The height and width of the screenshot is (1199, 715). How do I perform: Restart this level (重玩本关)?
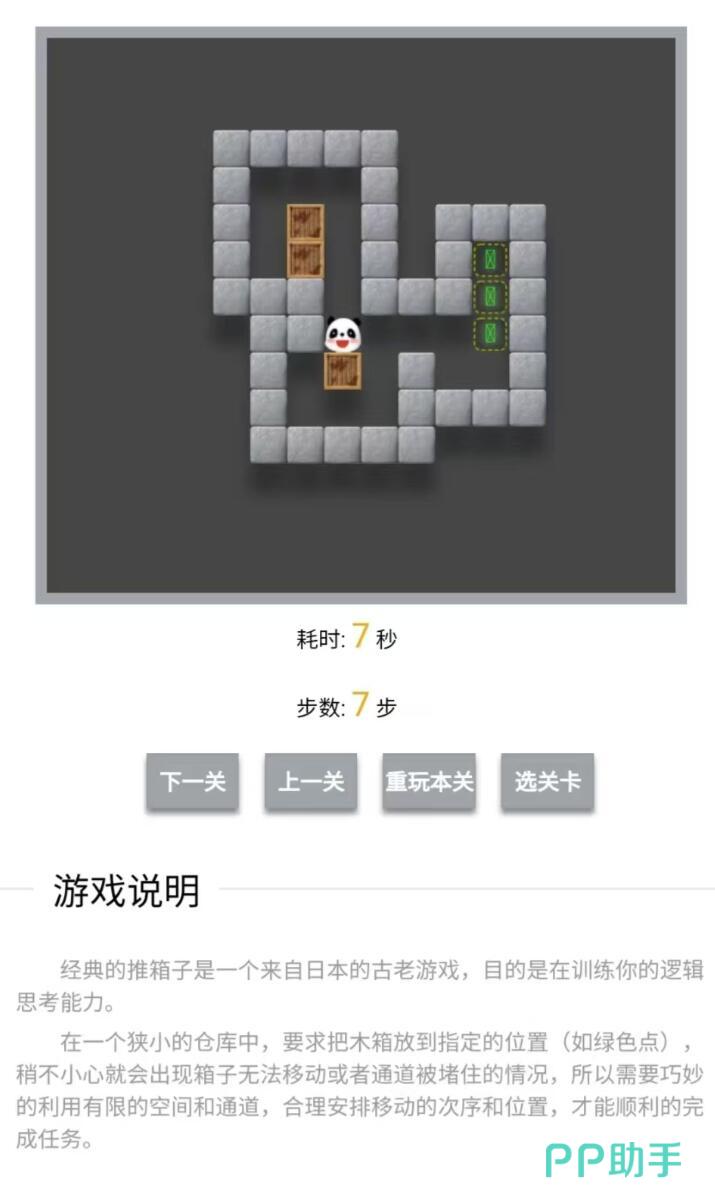click(429, 782)
